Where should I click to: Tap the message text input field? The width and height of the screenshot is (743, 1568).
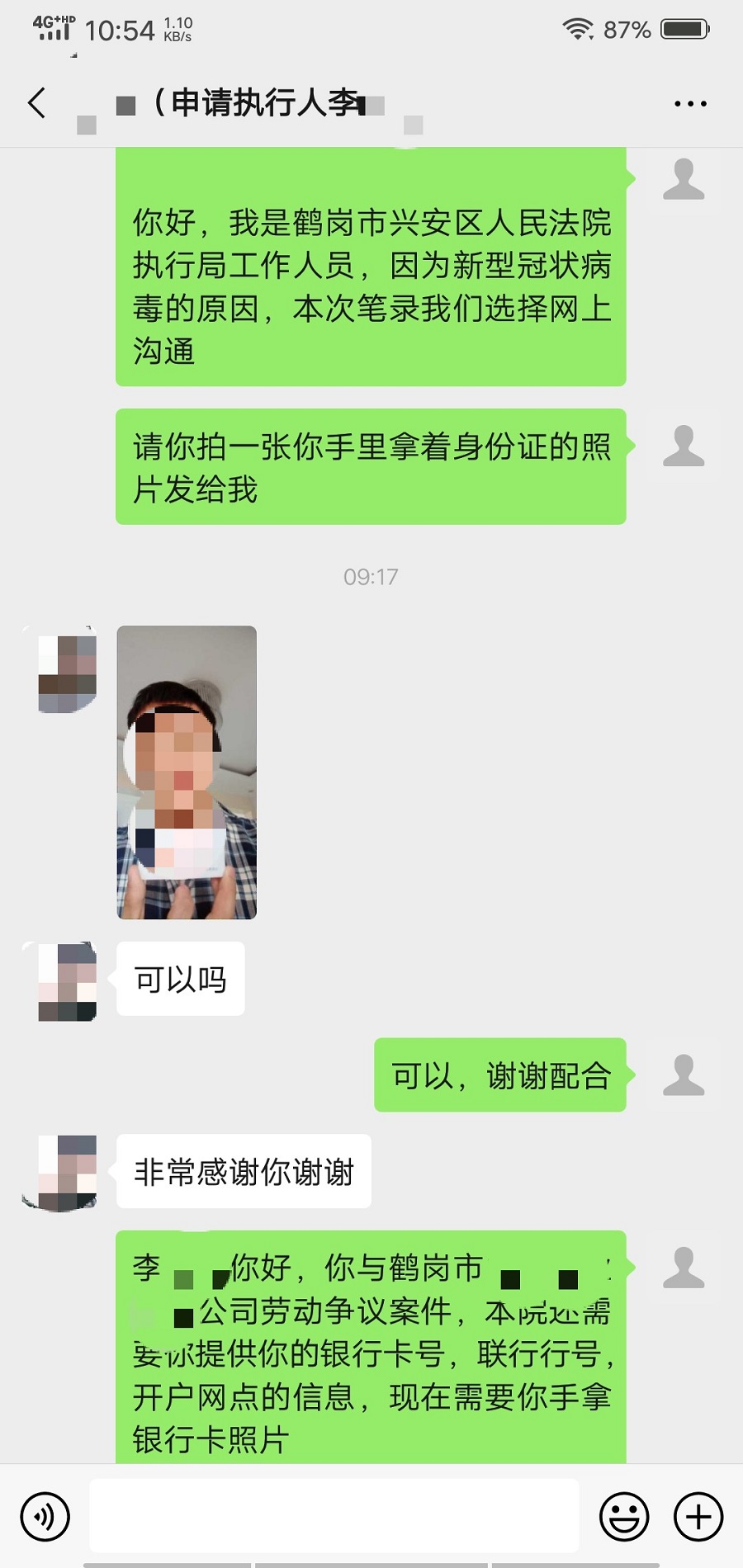tap(334, 1516)
